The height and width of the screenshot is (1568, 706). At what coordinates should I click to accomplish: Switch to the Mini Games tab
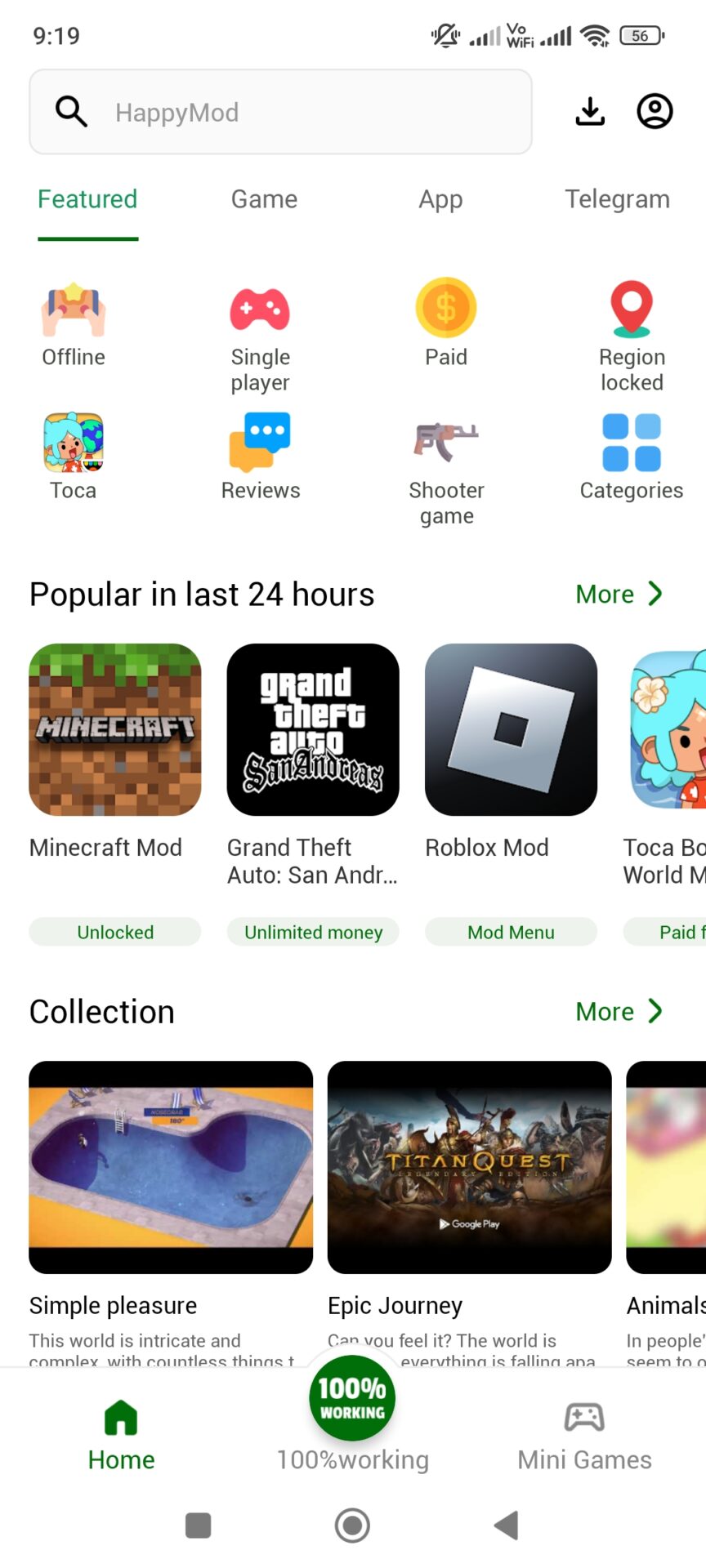(584, 1434)
